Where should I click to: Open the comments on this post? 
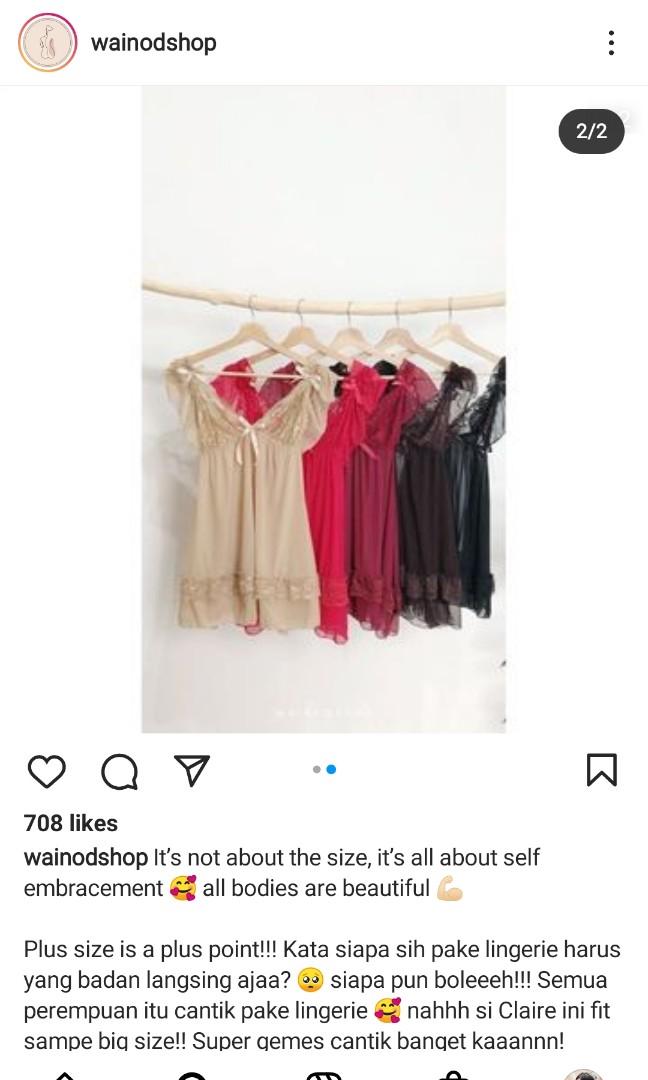pos(119,771)
